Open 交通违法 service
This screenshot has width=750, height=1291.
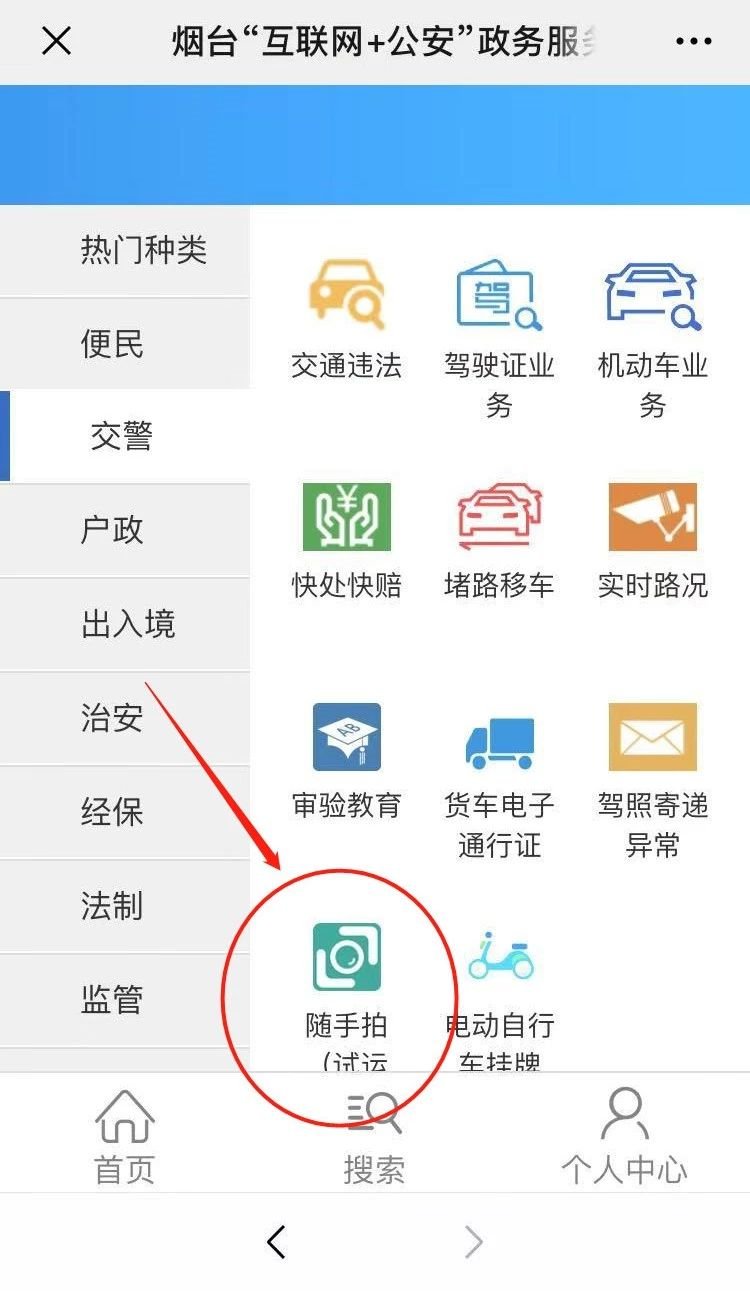pos(346,321)
